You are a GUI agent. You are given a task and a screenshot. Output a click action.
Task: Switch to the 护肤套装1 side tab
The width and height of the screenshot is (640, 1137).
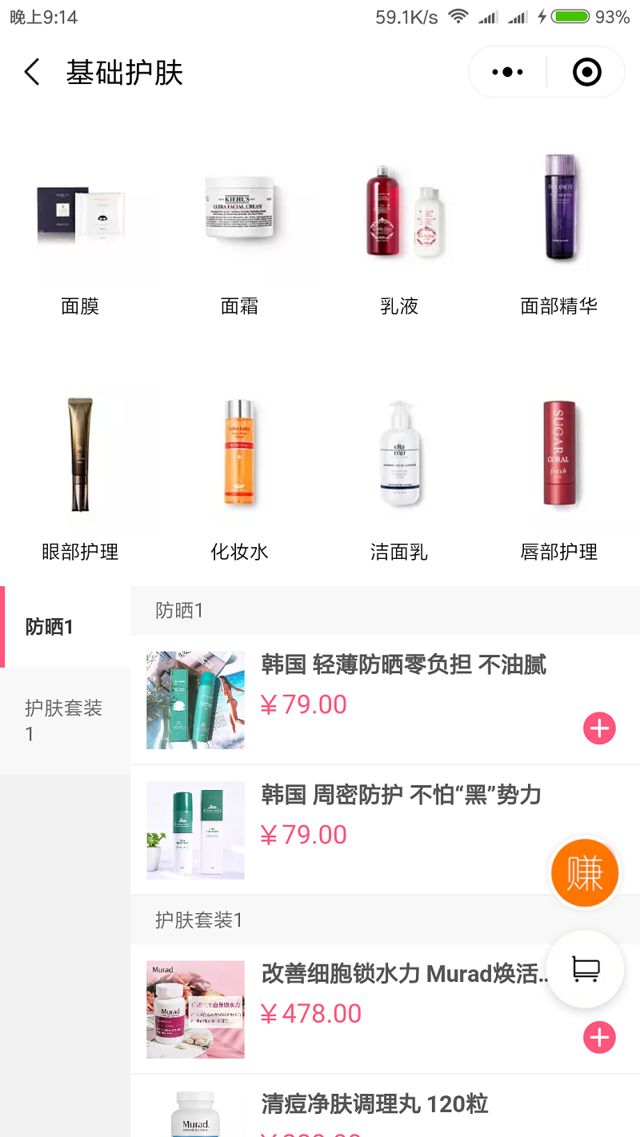65,721
